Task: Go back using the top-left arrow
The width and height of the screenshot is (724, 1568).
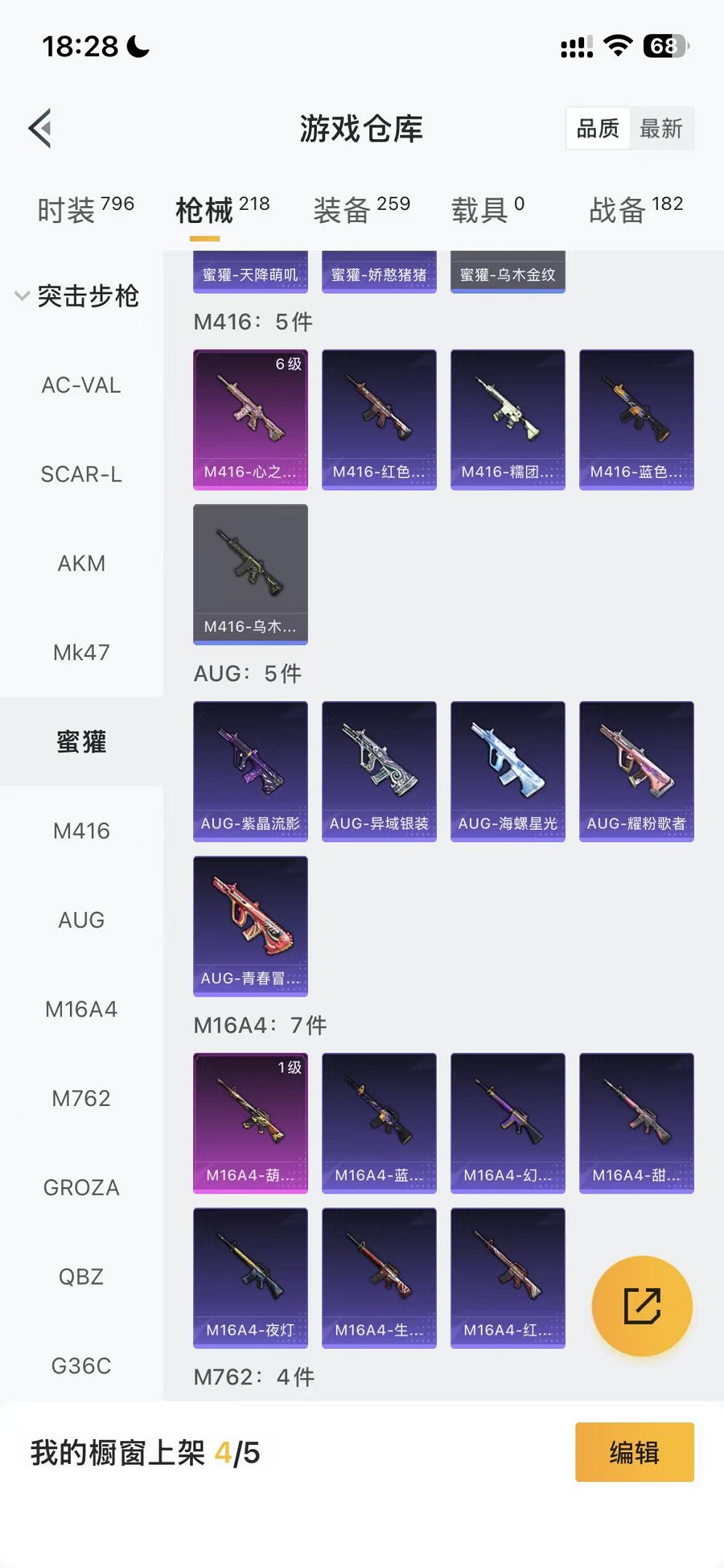Action: [x=41, y=128]
